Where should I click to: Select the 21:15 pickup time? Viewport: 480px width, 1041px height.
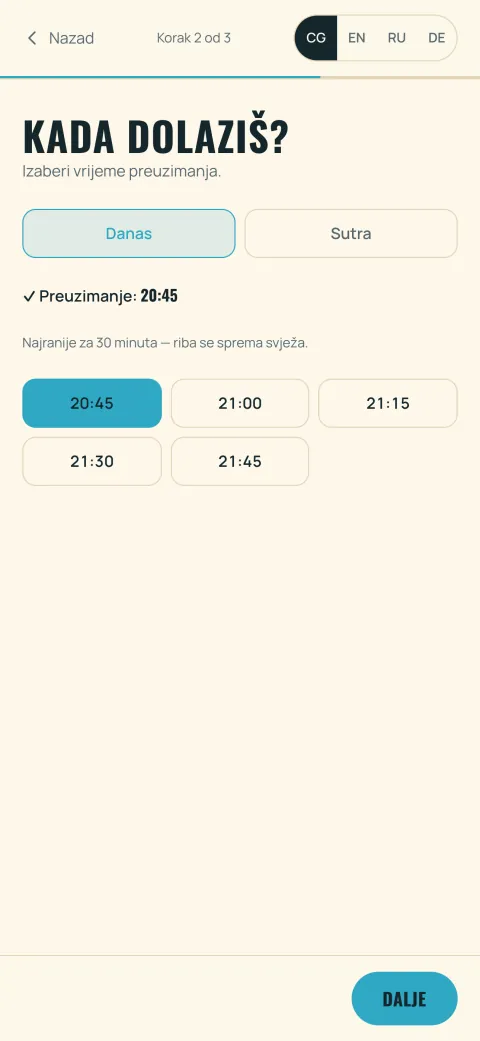[x=388, y=403]
